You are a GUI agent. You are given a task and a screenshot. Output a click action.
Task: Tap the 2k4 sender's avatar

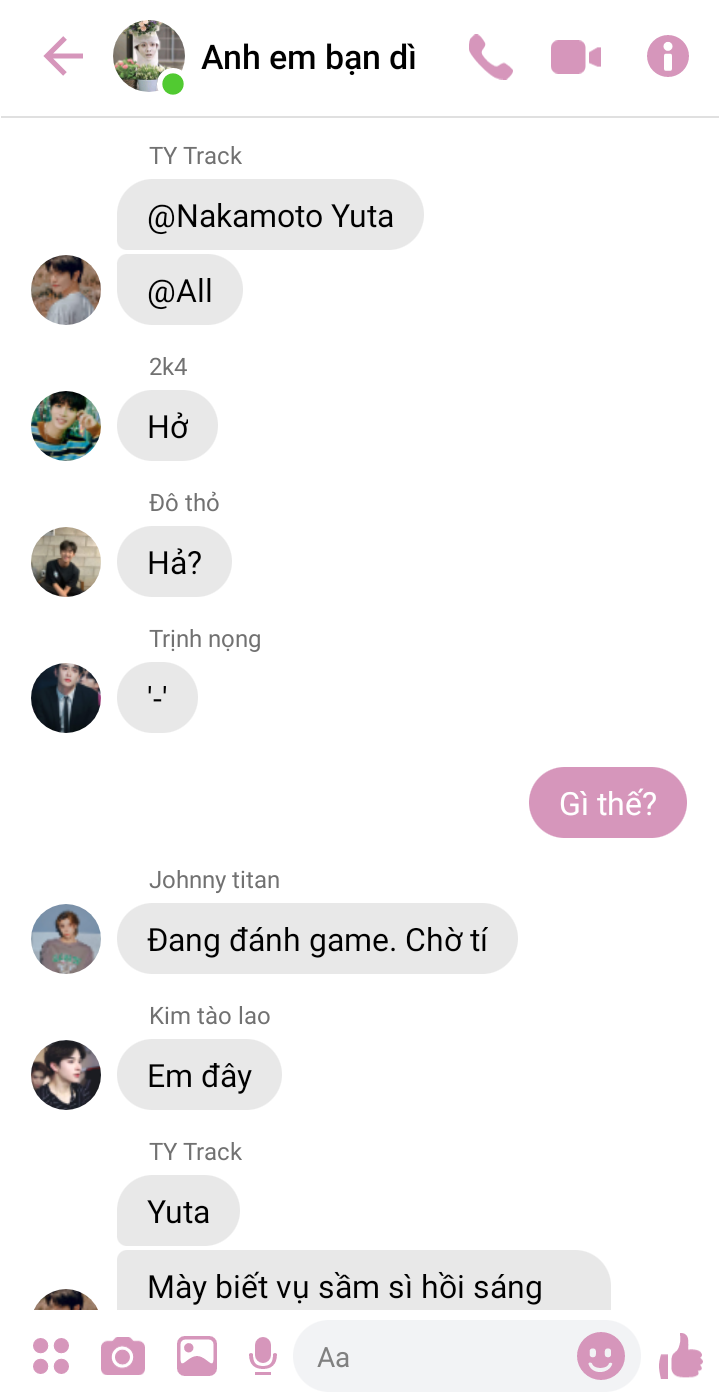point(66,426)
